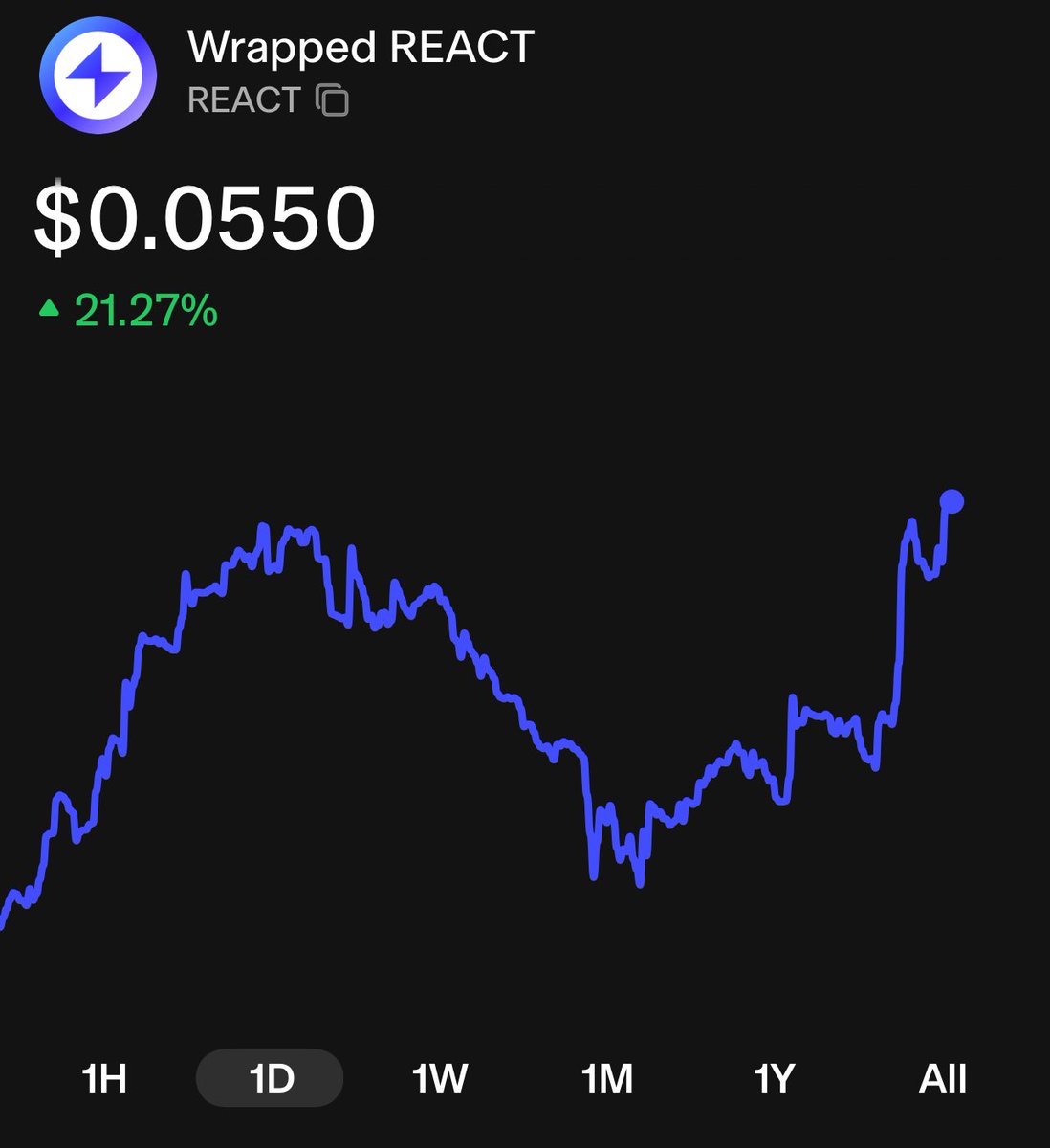Show the 1W price chart
The width and height of the screenshot is (1050, 1148).
click(439, 1078)
